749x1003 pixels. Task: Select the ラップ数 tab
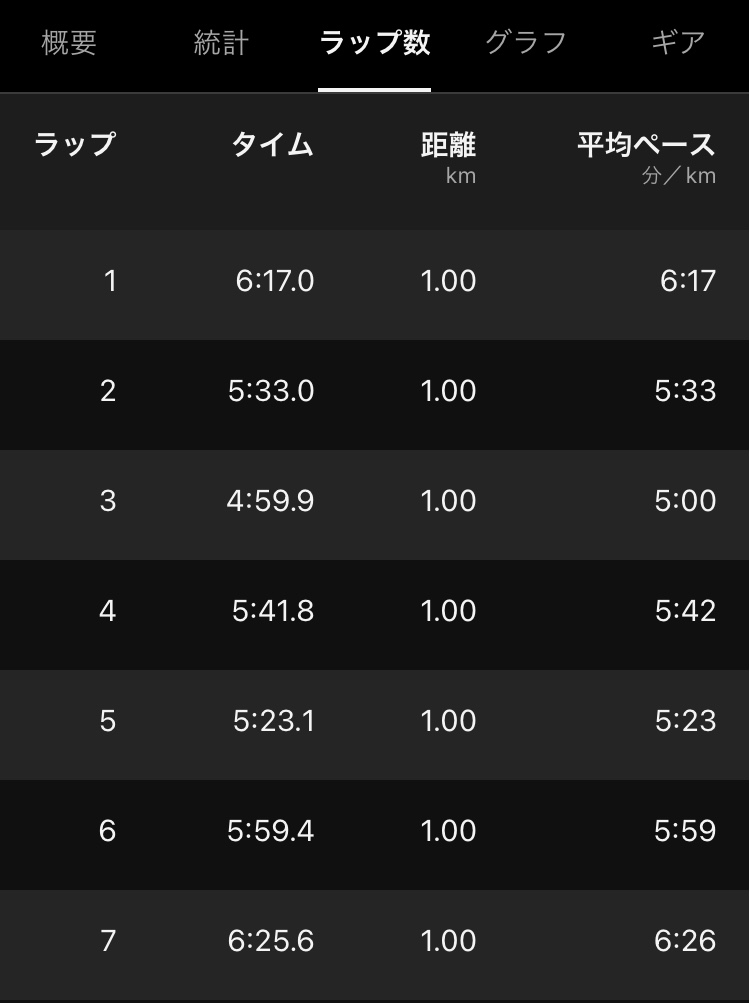click(x=374, y=43)
